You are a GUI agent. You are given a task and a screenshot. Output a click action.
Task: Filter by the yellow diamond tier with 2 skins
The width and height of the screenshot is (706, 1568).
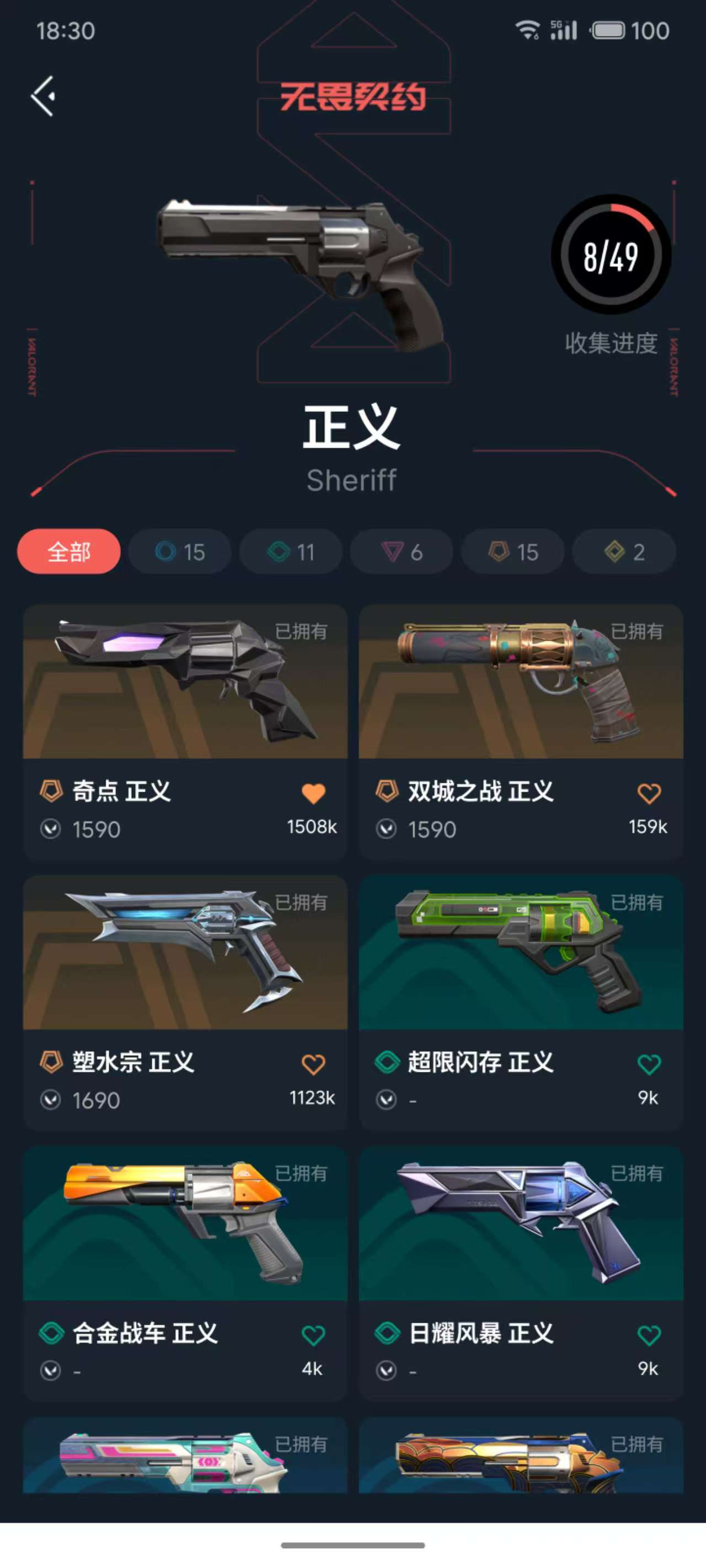[624, 551]
